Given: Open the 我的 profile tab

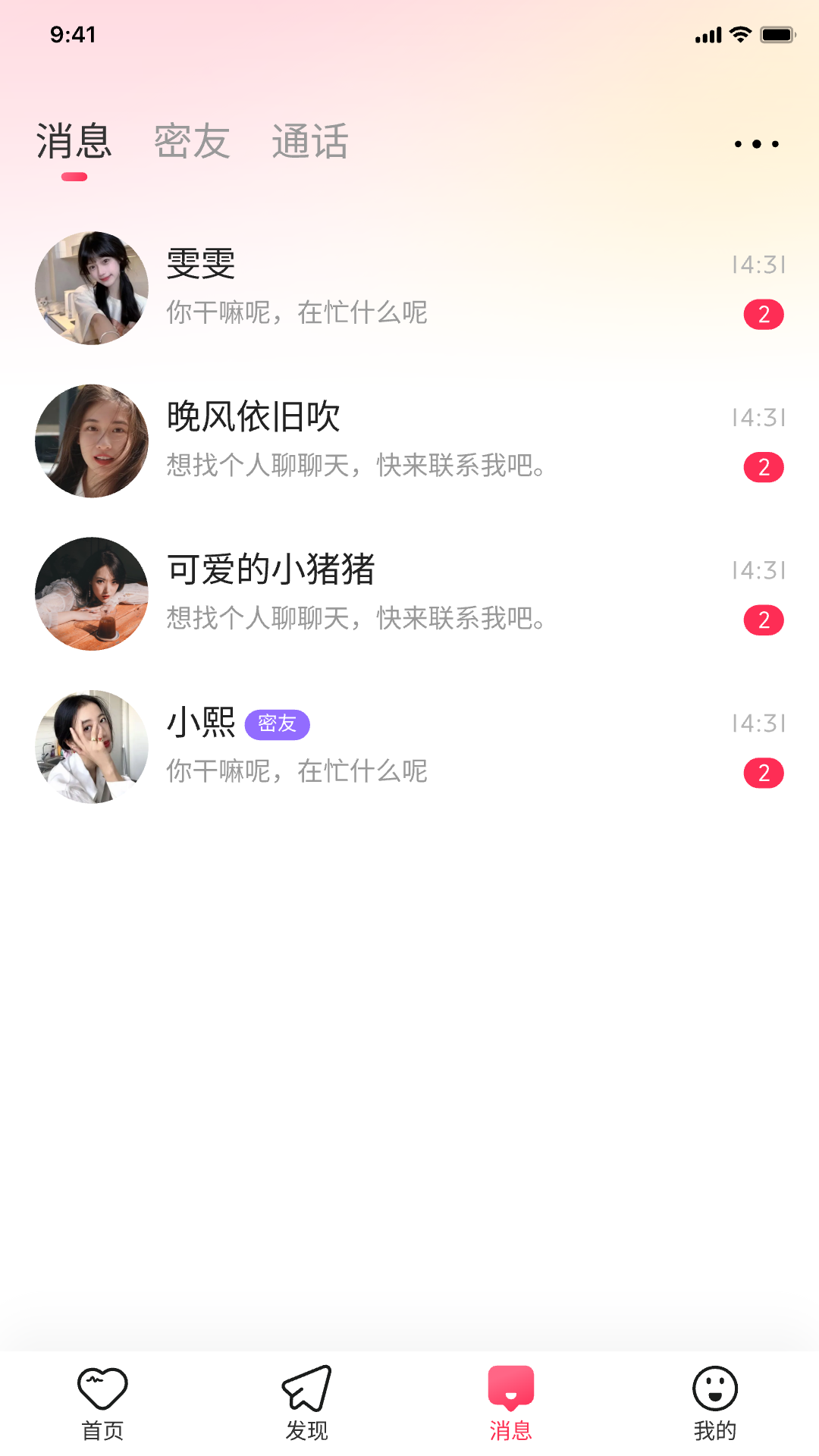Looking at the screenshot, I should (715, 1403).
